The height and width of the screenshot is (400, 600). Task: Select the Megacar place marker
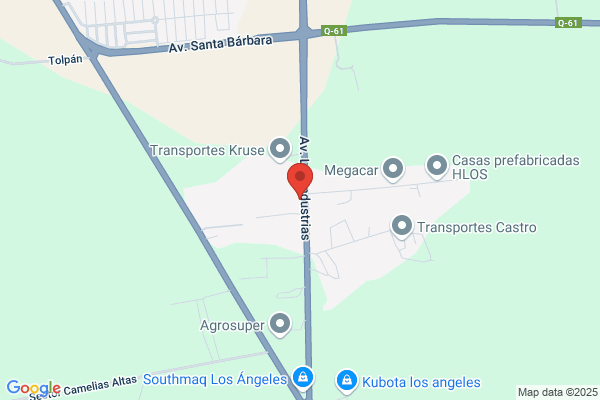pos(393,169)
